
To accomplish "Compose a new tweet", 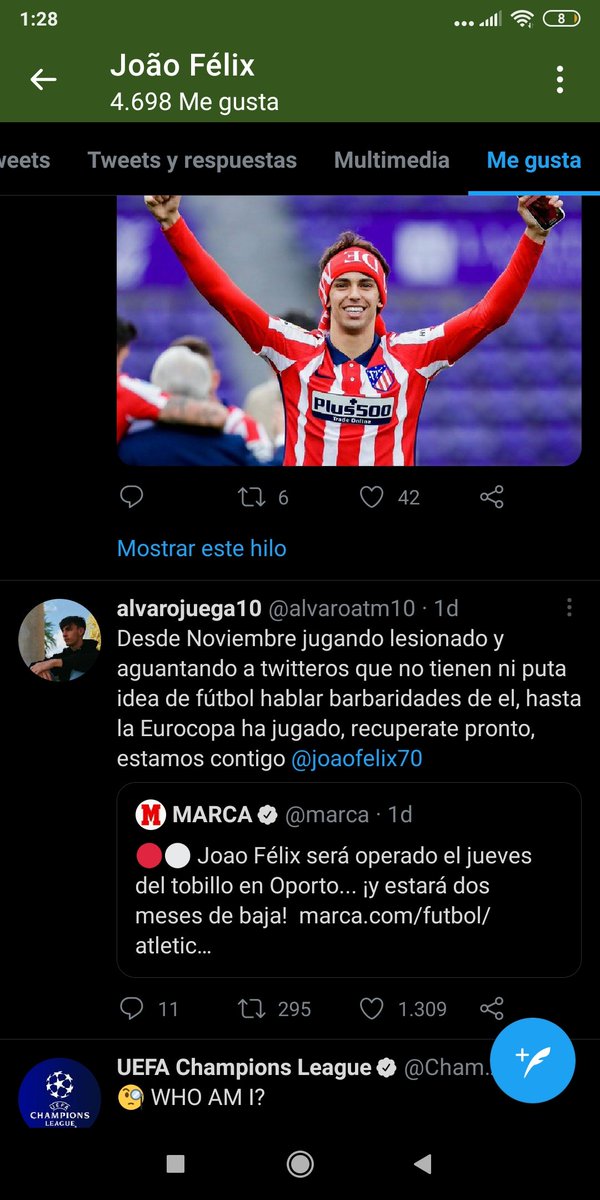I will pos(533,1060).
